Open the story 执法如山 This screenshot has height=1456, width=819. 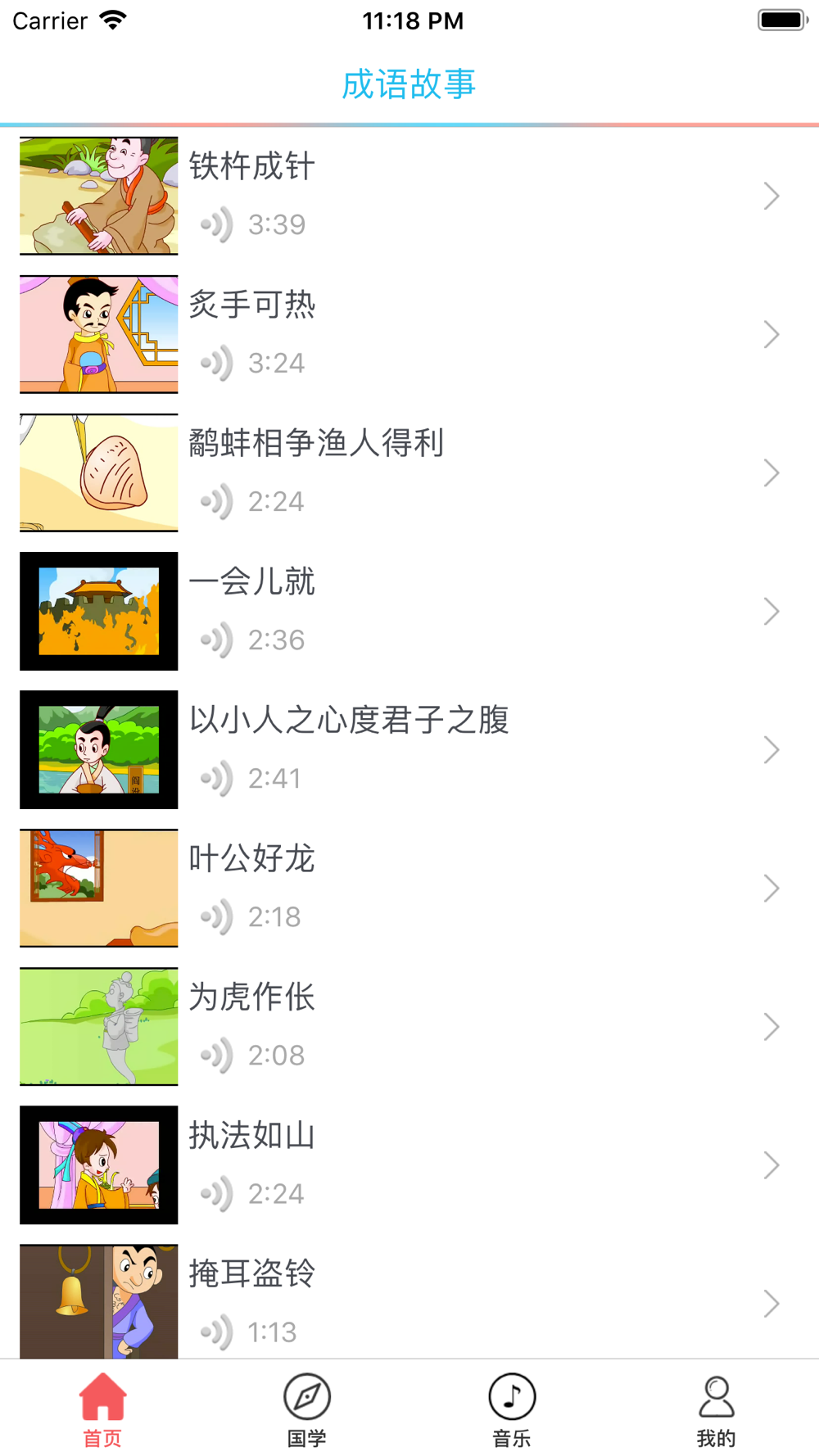409,1164
